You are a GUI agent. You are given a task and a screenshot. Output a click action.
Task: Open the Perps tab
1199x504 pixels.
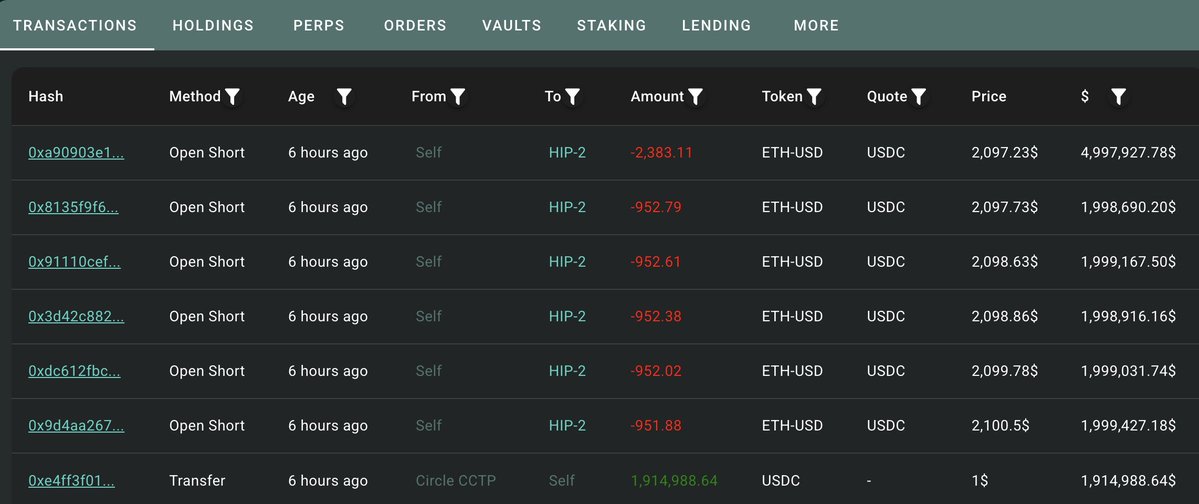tap(319, 26)
